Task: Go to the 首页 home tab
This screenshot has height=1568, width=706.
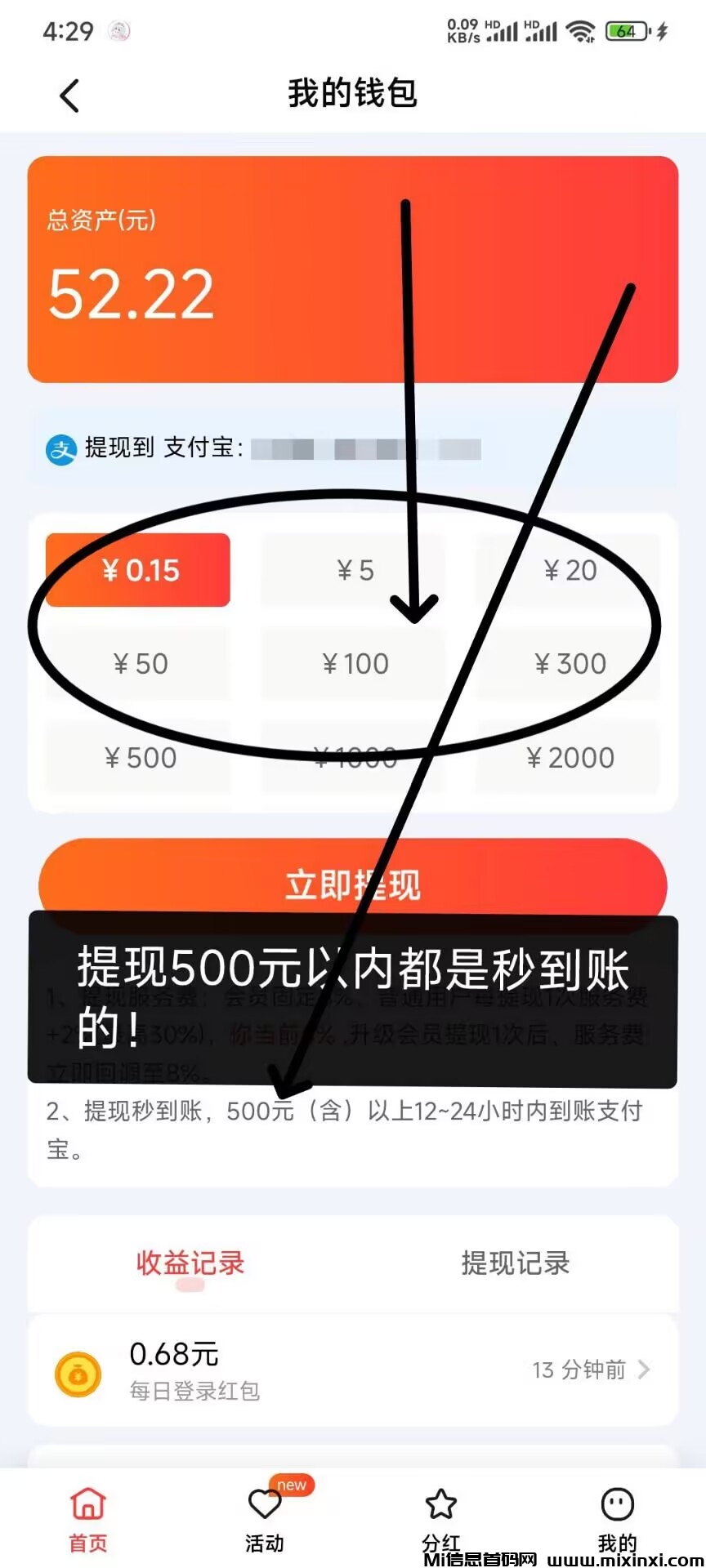Action: coord(88,1519)
